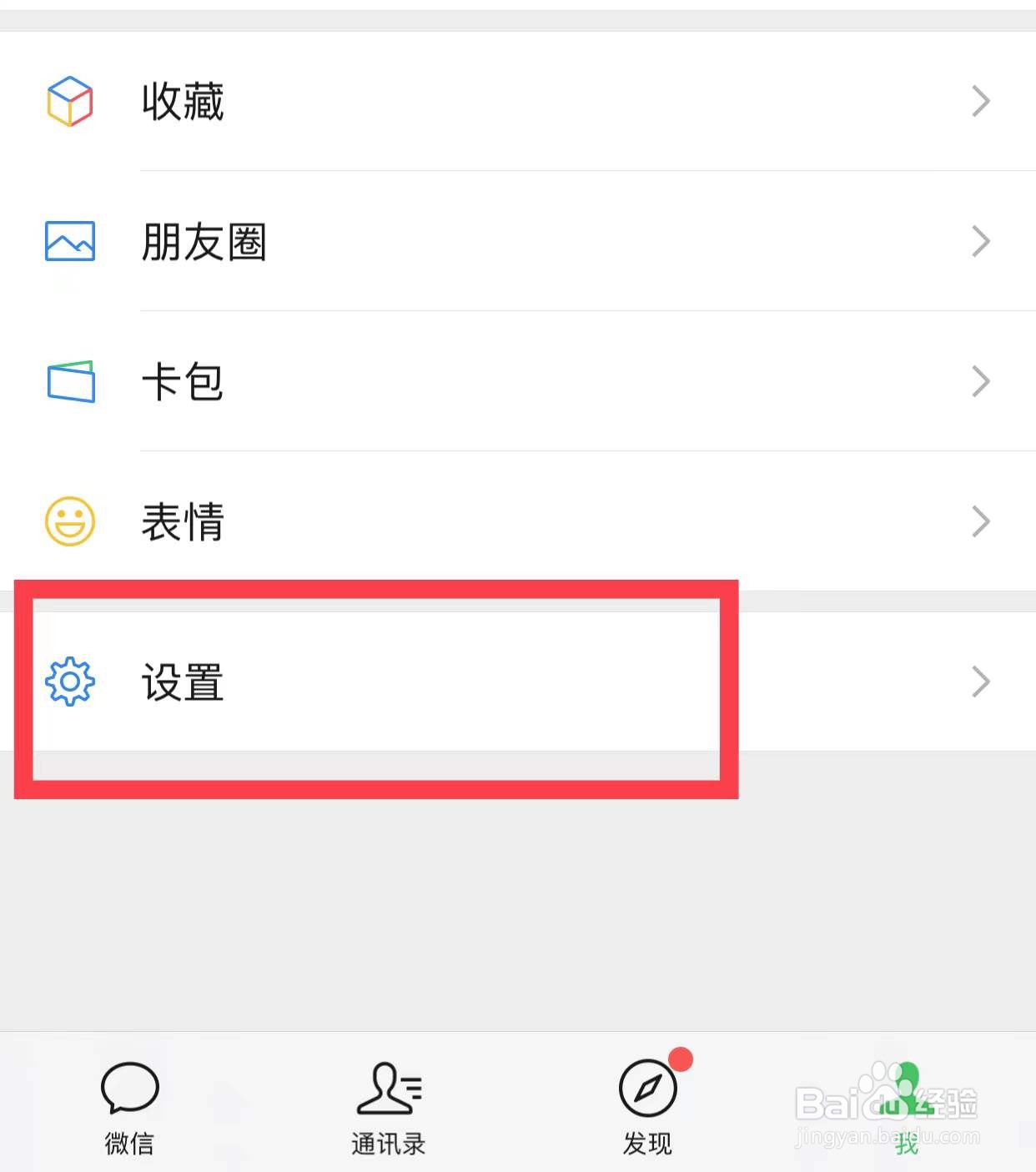This screenshot has height=1172, width=1036.
Task: Select the 卡包 card wallet icon
Action: [69, 382]
